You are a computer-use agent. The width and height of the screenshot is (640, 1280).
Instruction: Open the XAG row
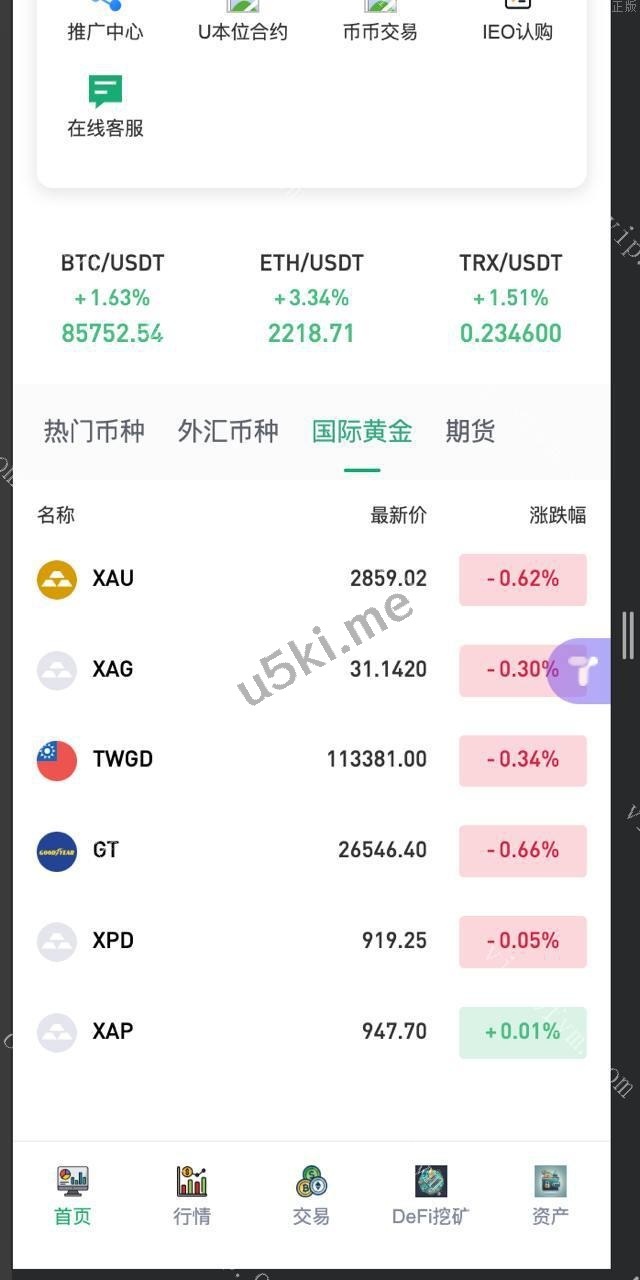click(x=311, y=670)
